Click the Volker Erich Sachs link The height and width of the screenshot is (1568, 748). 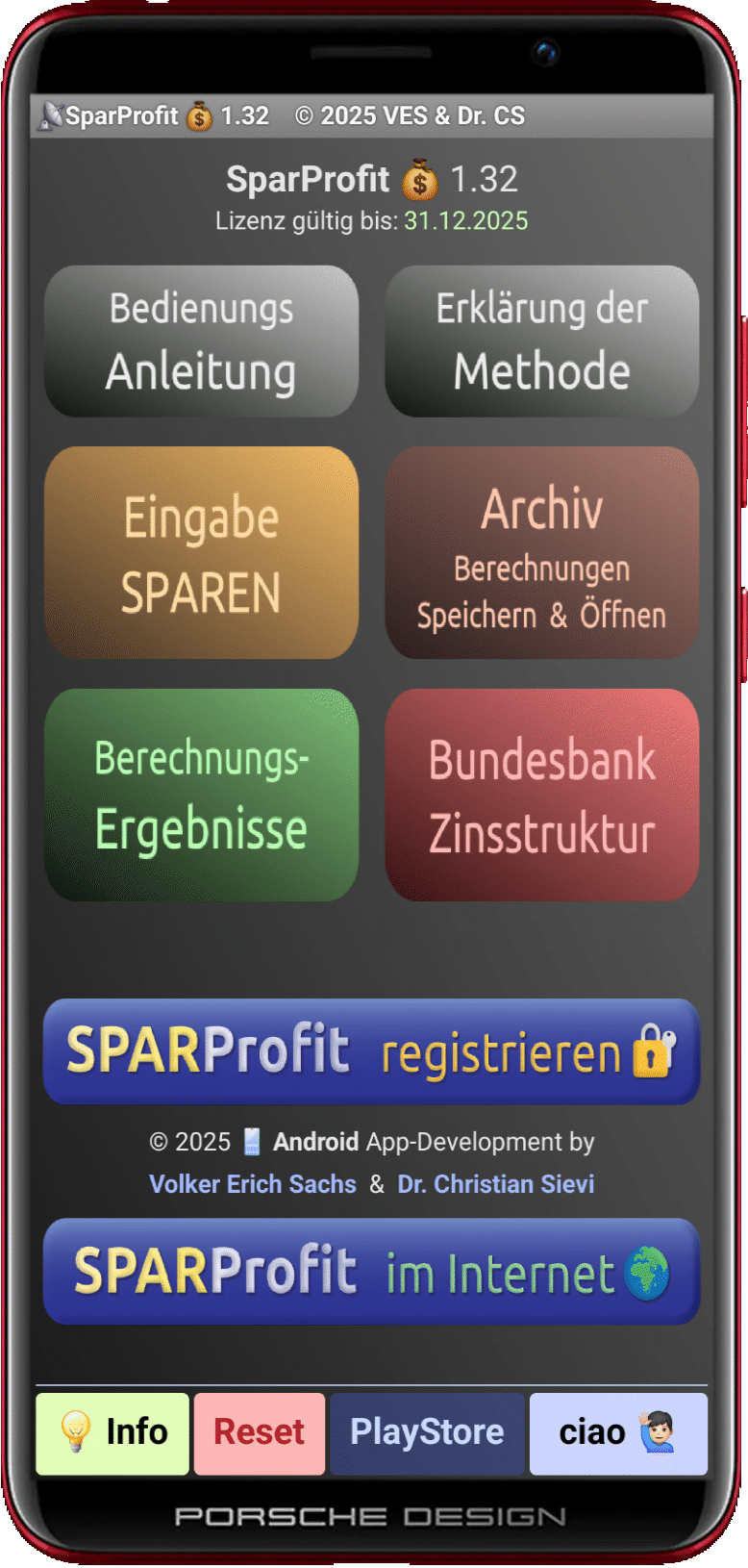(x=252, y=1184)
